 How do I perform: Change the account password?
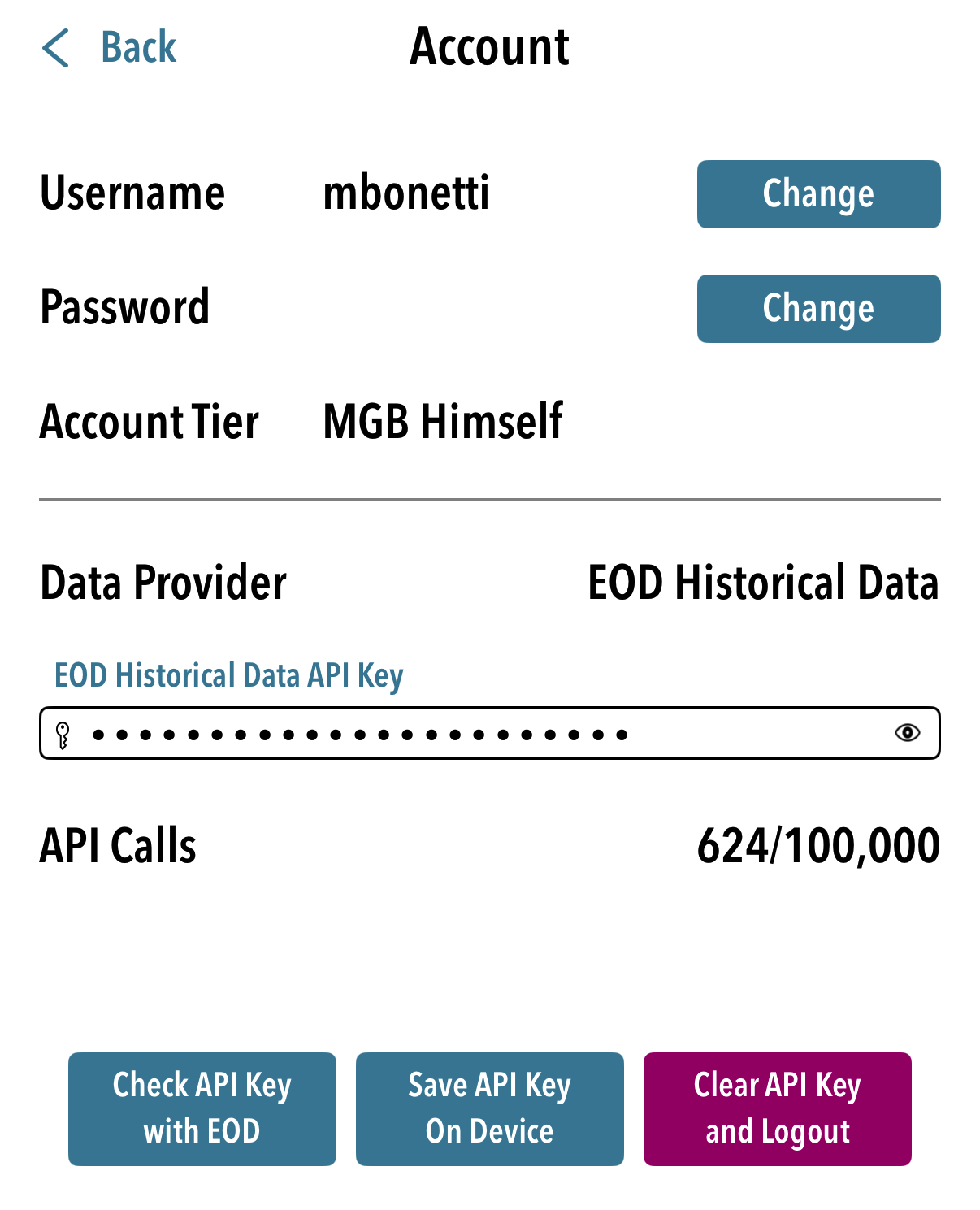click(817, 309)
